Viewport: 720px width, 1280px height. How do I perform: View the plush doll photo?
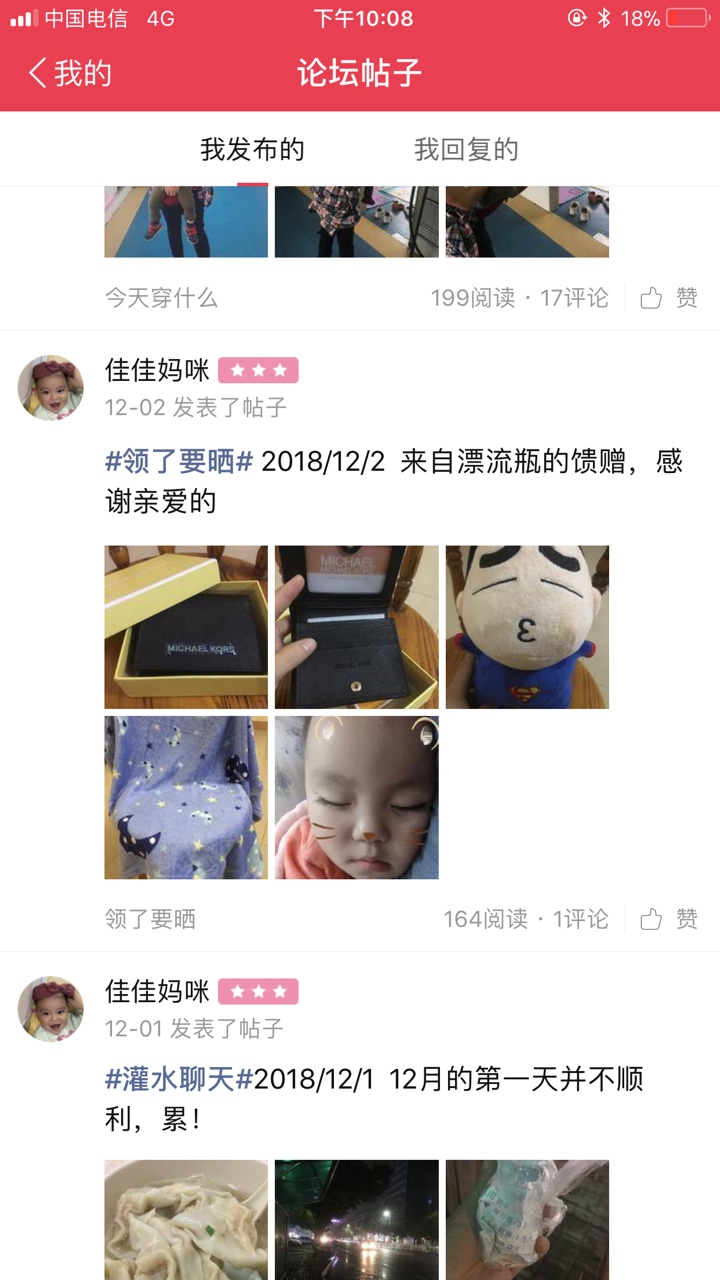[527, 627]
